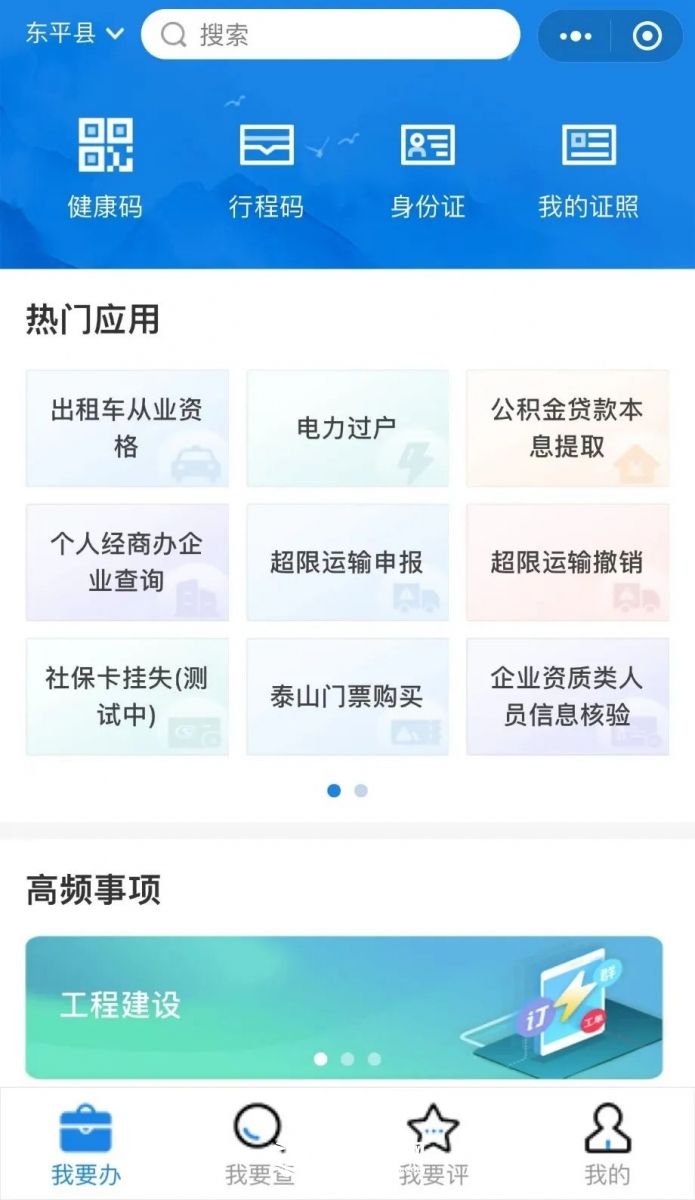Open 公积金贷款本息提取 service
The image size is (695, 1200).
tap(567, 428)
